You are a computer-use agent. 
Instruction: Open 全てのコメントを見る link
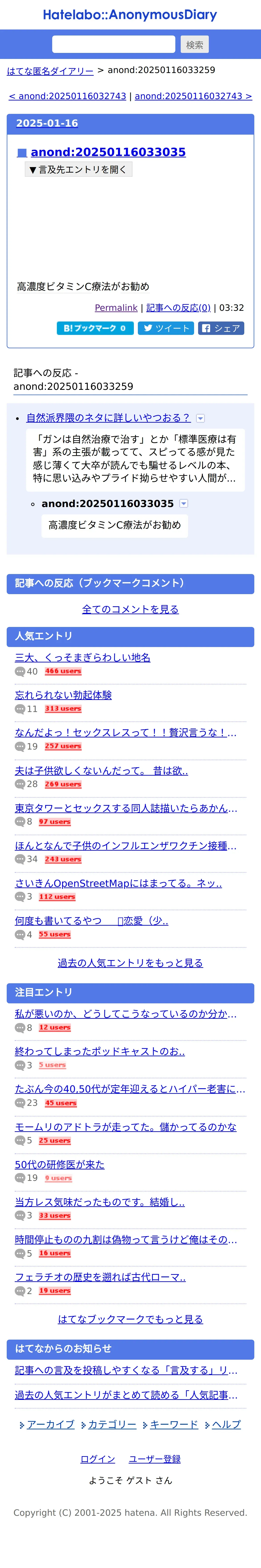click(130, 609)
